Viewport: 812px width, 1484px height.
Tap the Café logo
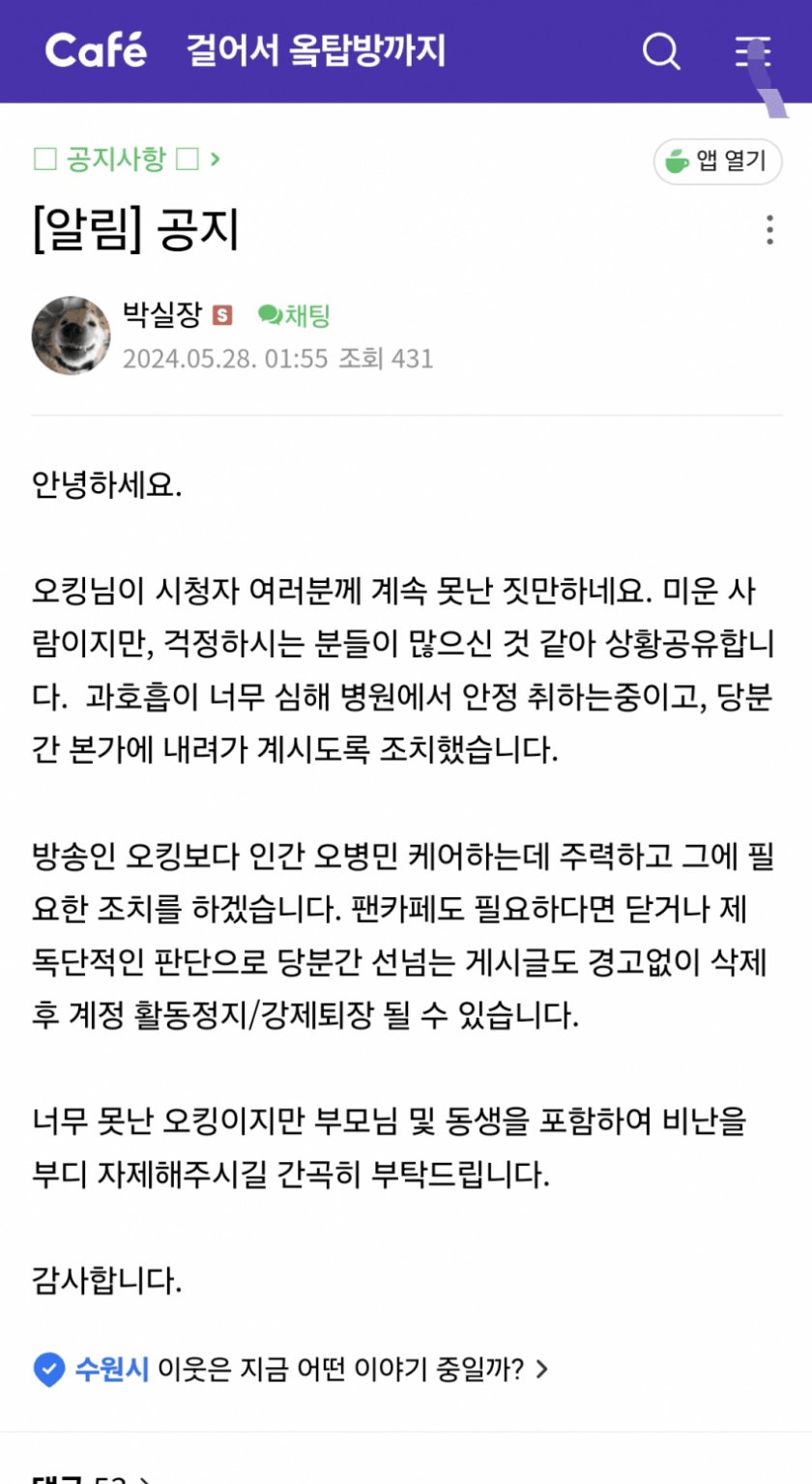tap(96, 50)
